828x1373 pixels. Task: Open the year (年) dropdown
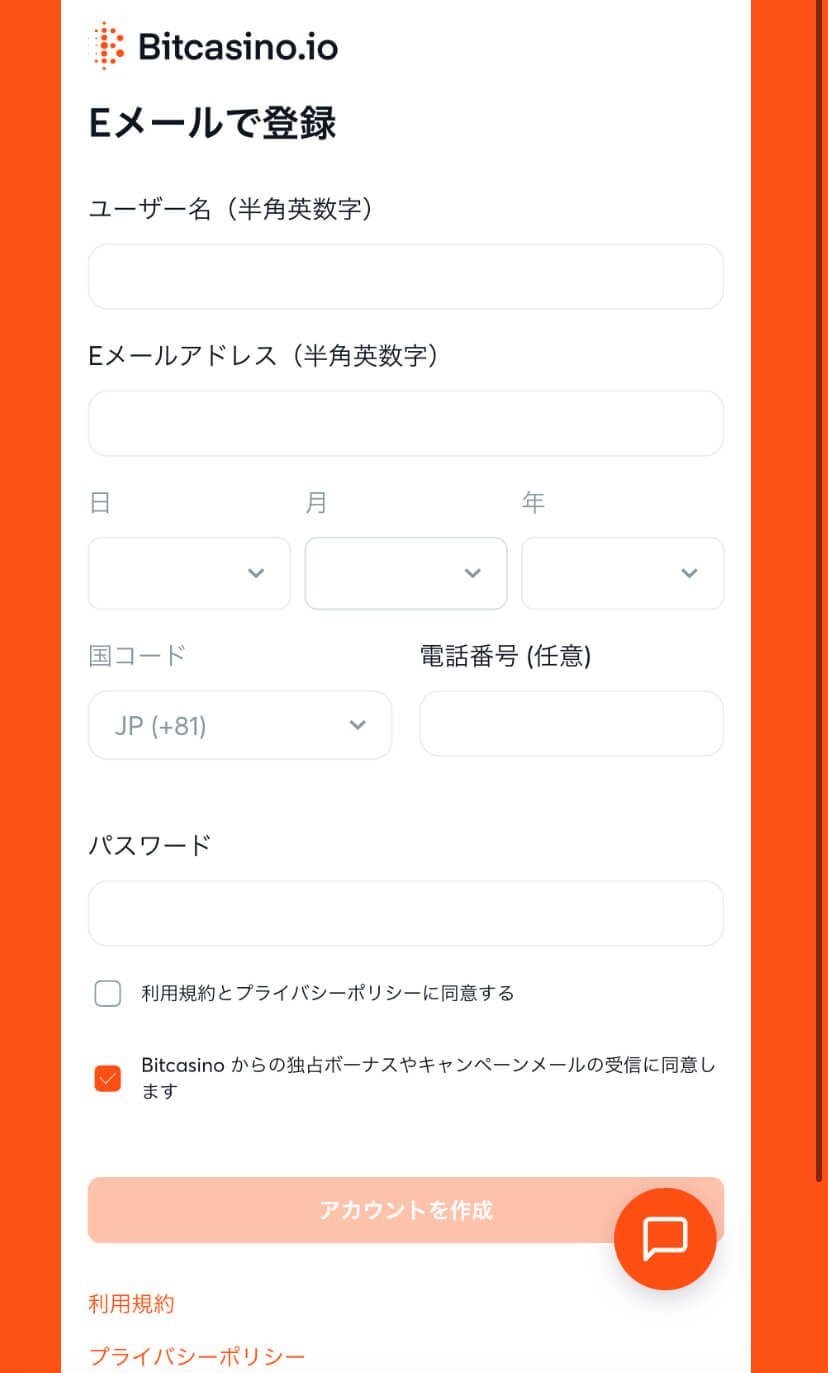(622, 573)
